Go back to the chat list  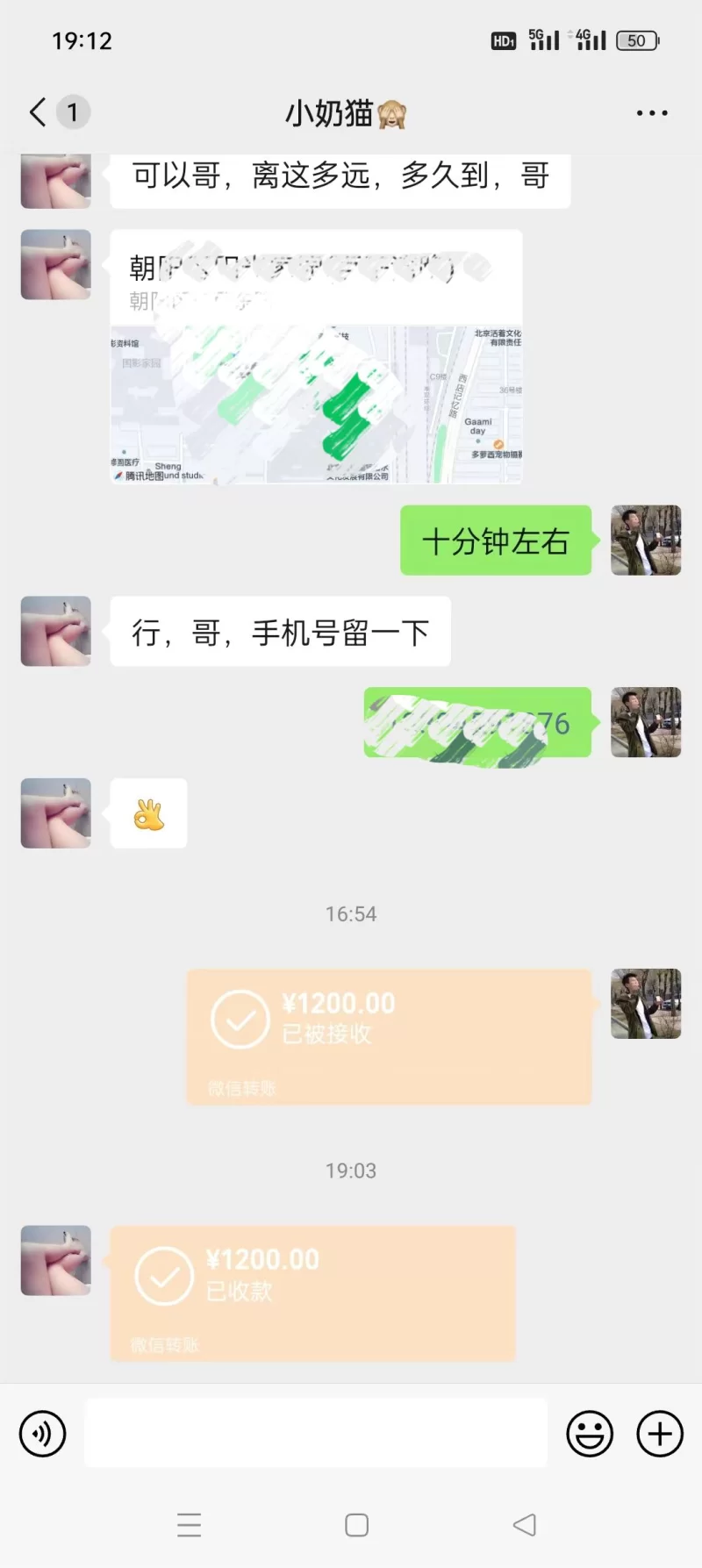39,112
